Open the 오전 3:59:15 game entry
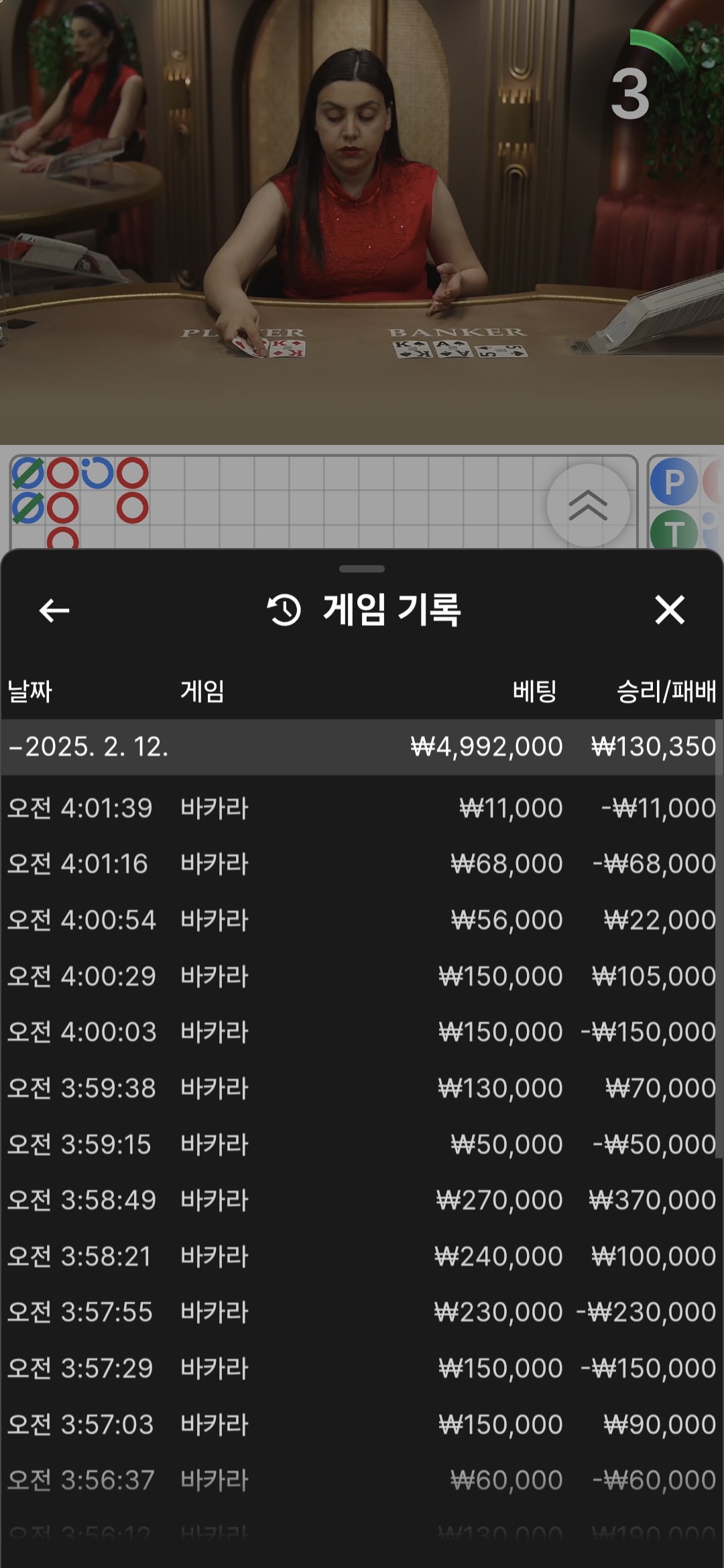 click(362, 1145)
